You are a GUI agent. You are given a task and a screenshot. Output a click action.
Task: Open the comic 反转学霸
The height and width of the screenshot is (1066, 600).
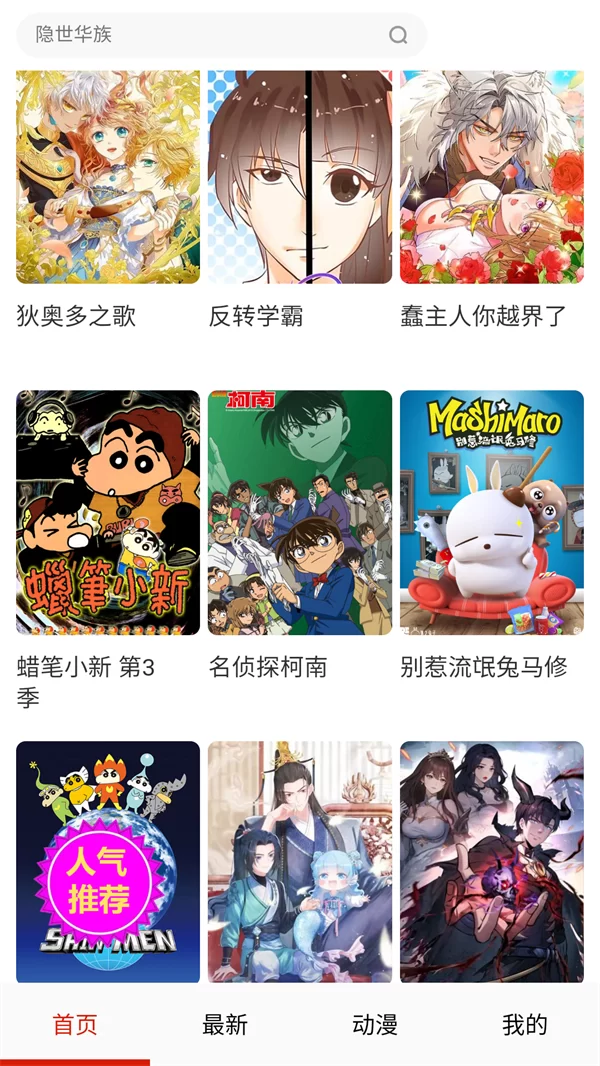300,177
